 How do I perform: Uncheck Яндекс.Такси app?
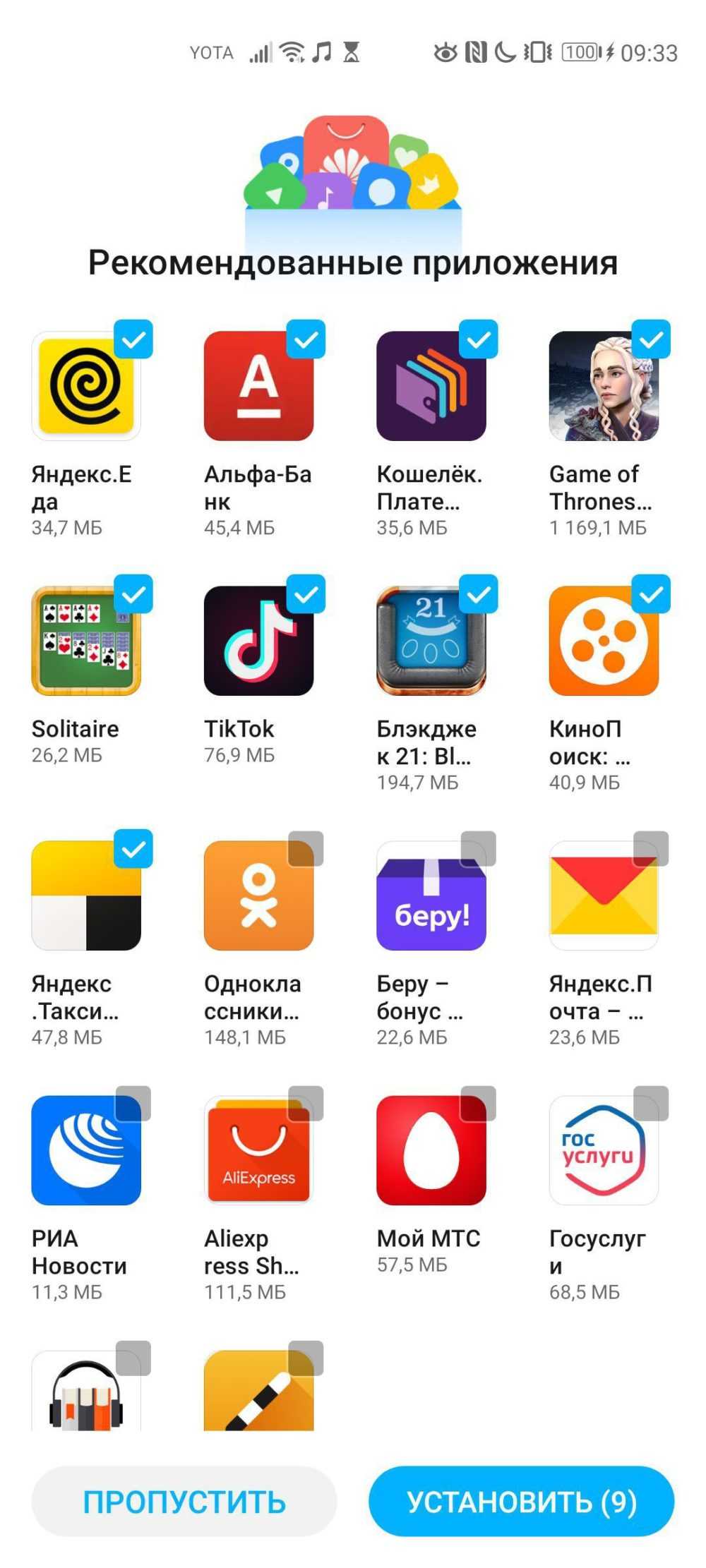pos(133,849)
